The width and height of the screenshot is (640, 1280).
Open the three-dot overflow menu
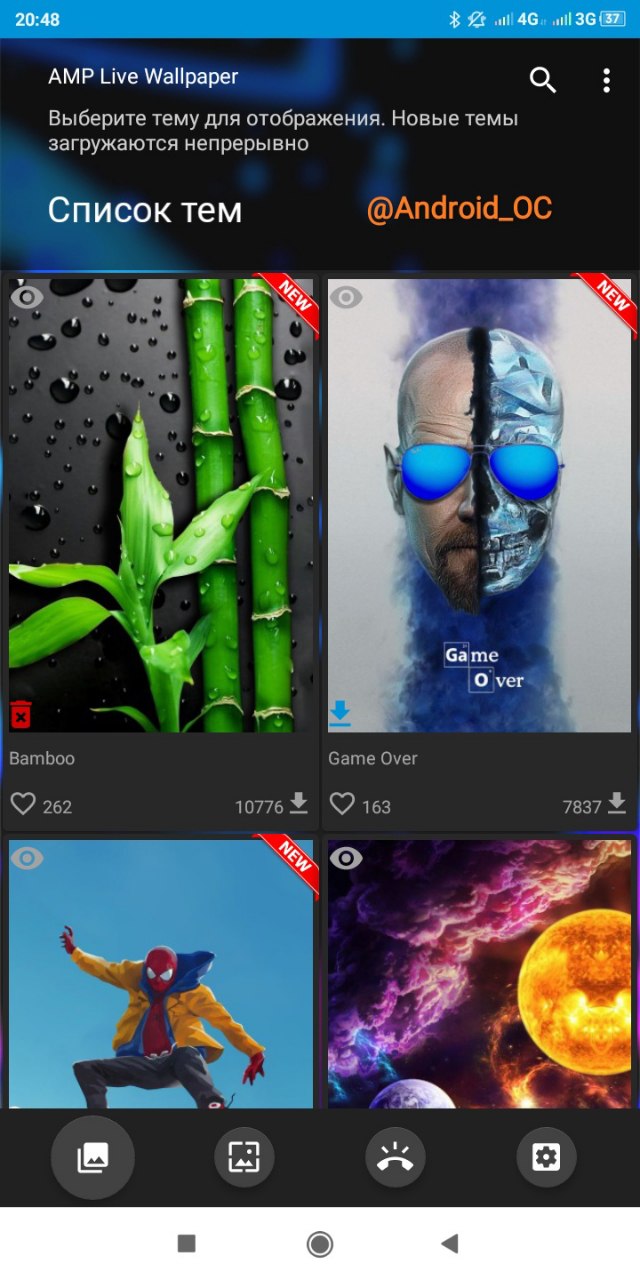click(606, 81)
